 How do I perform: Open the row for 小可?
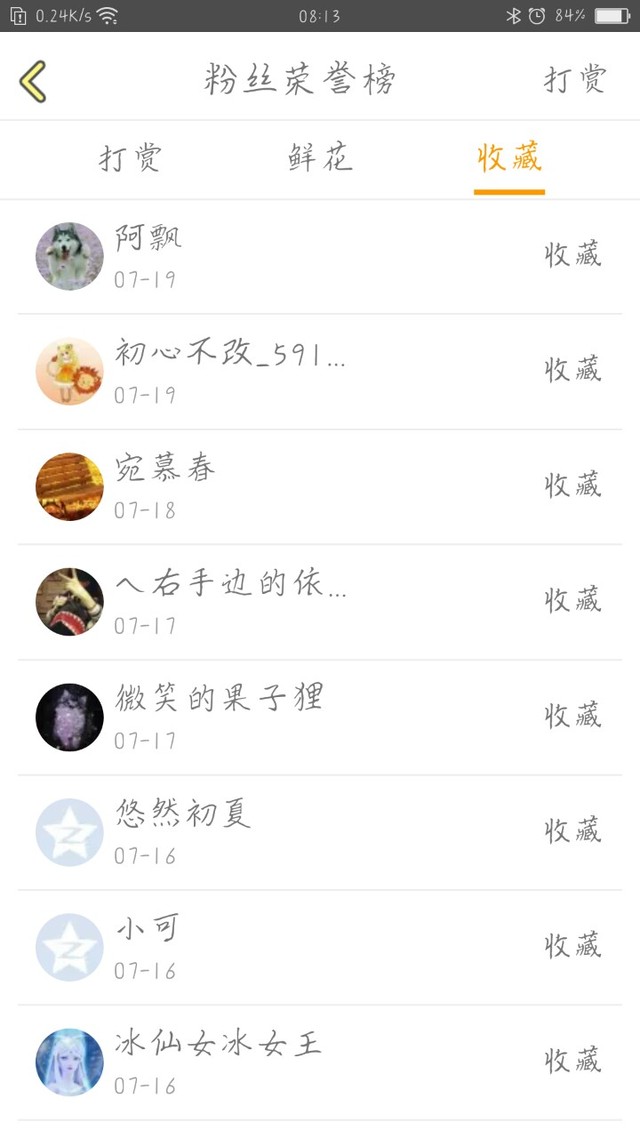320,946
